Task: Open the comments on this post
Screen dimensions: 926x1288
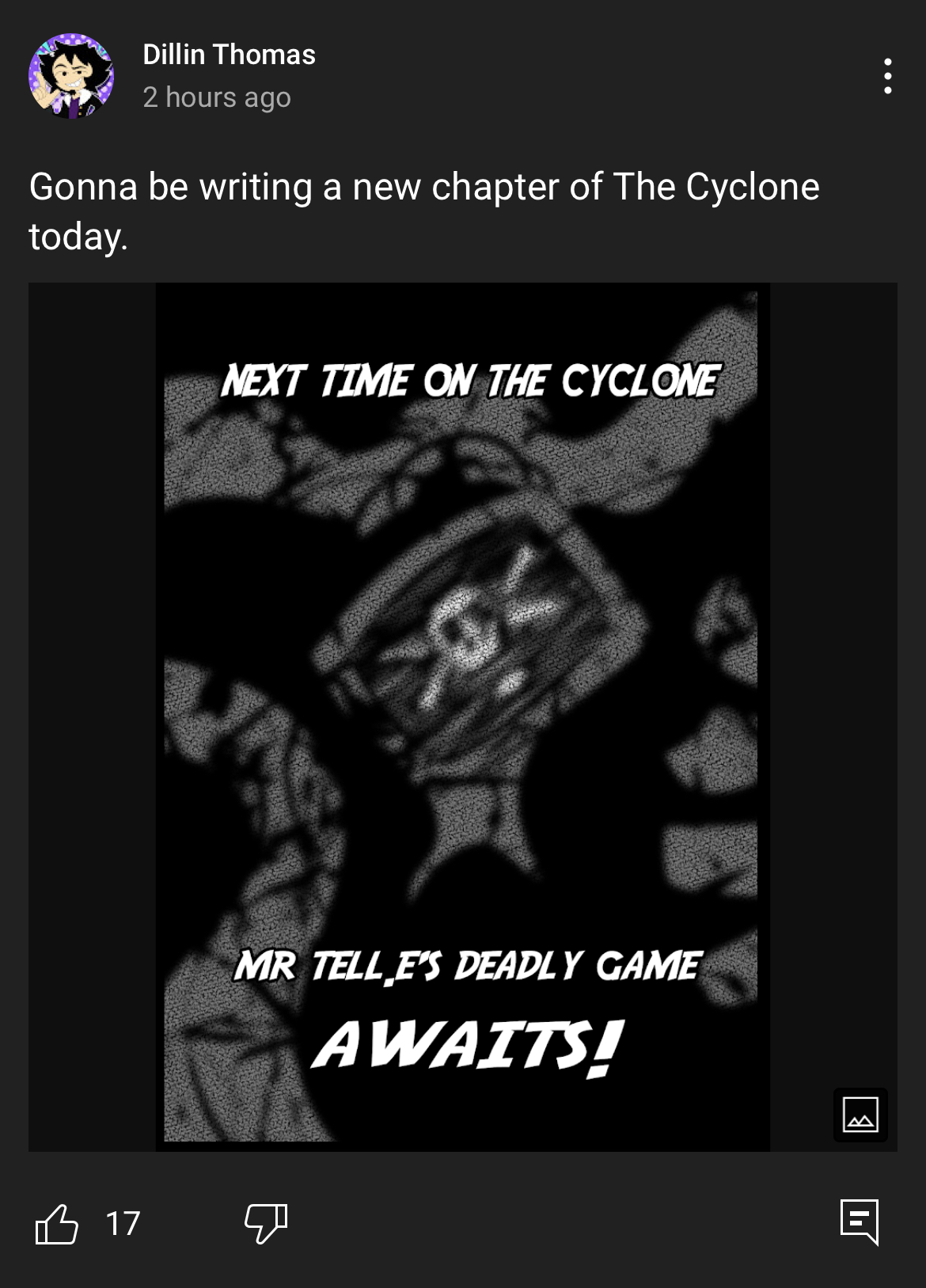Action: (x=860, y=1222)
